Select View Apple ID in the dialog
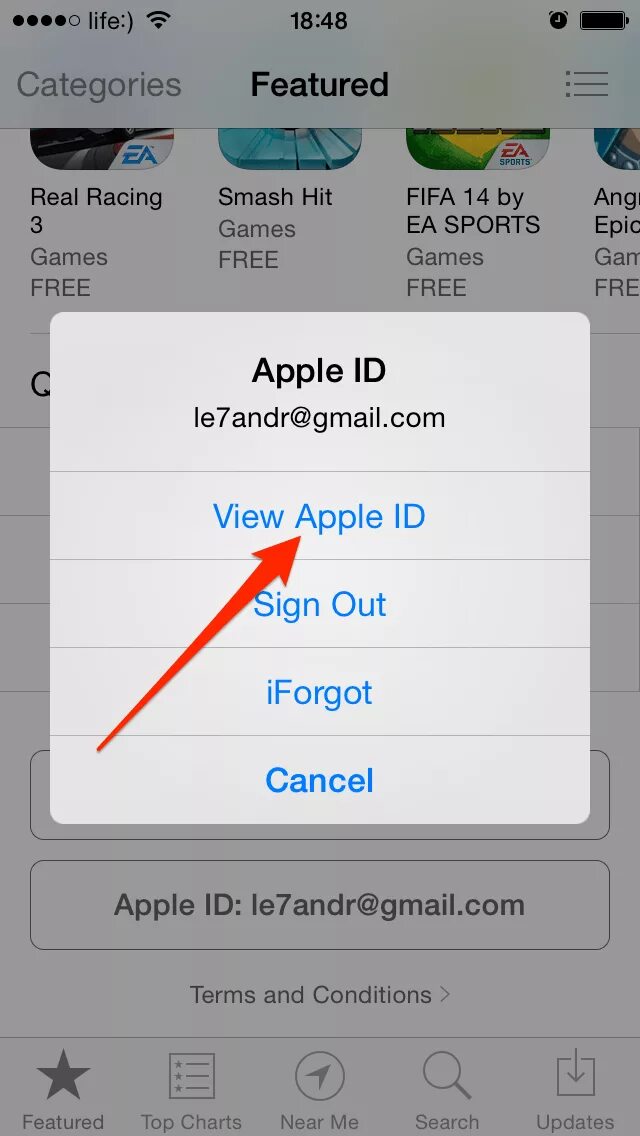The width and height of the screenshot is (640, 1136). point(319,516)
